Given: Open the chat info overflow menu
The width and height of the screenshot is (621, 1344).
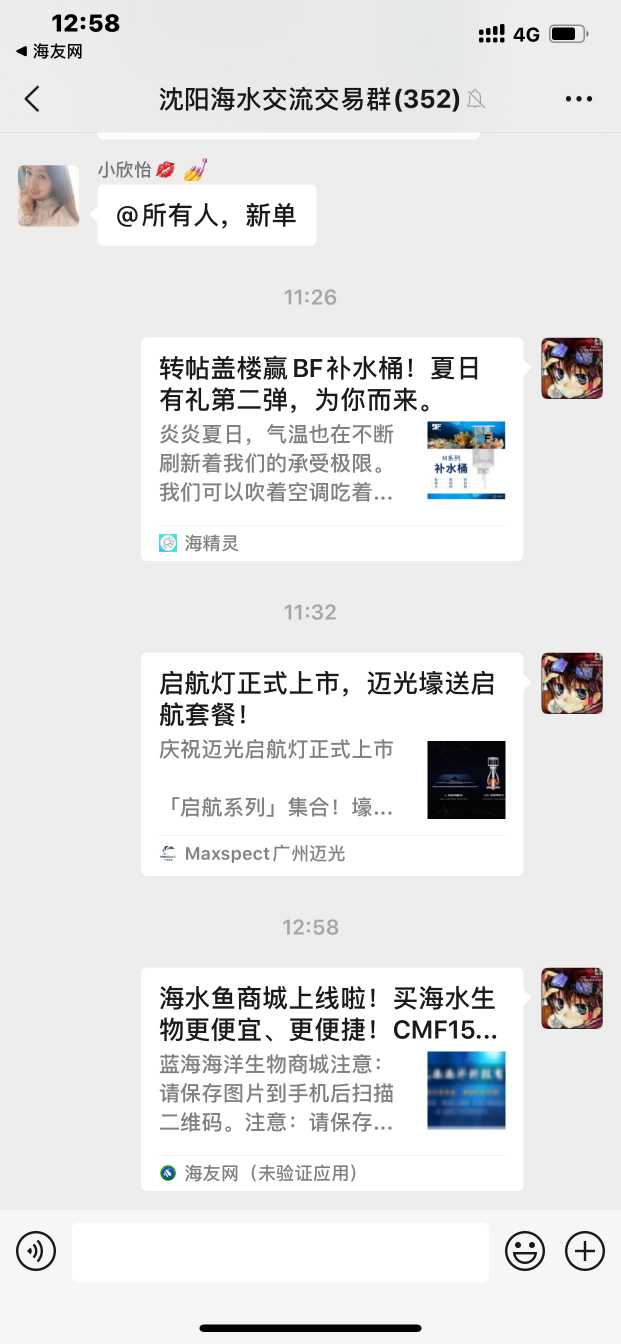Looking at the screenshot, I should coord(579,98).
